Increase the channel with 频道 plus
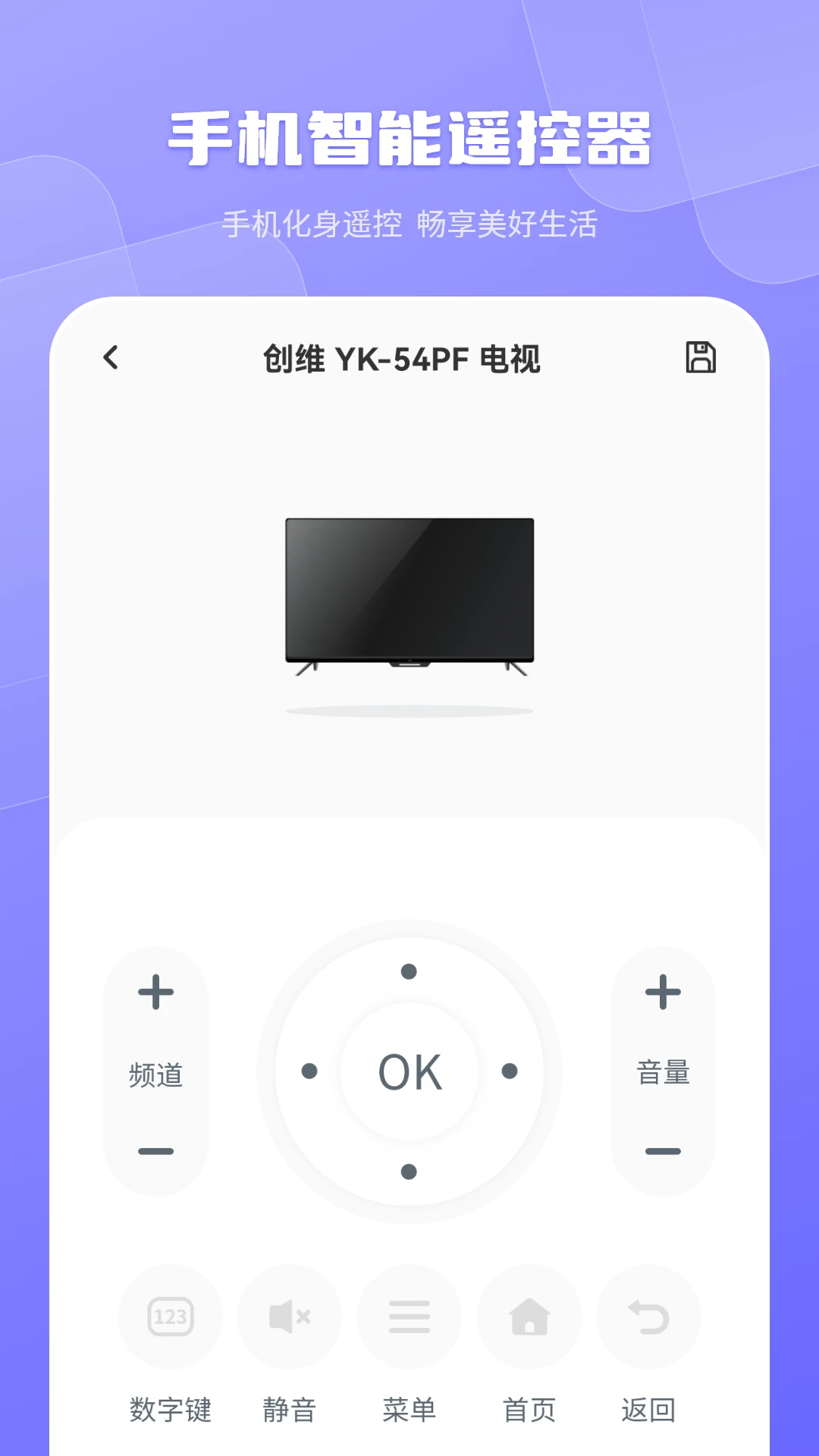The image size is (819, 1456). click(x=155, y=993)
